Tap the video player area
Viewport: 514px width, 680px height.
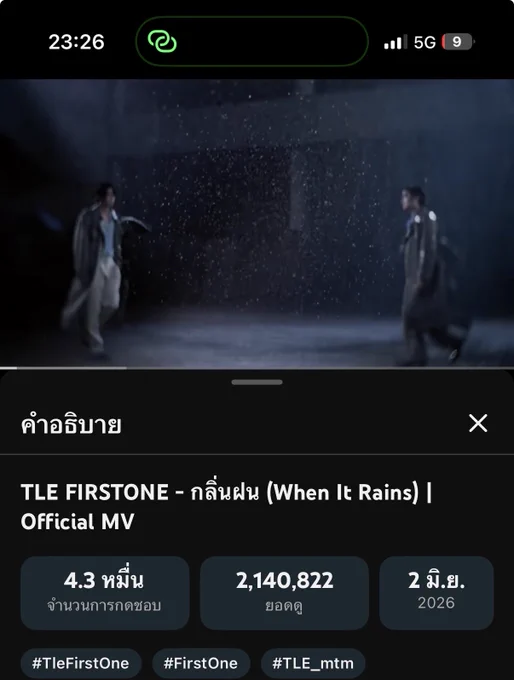click(257, 223)
